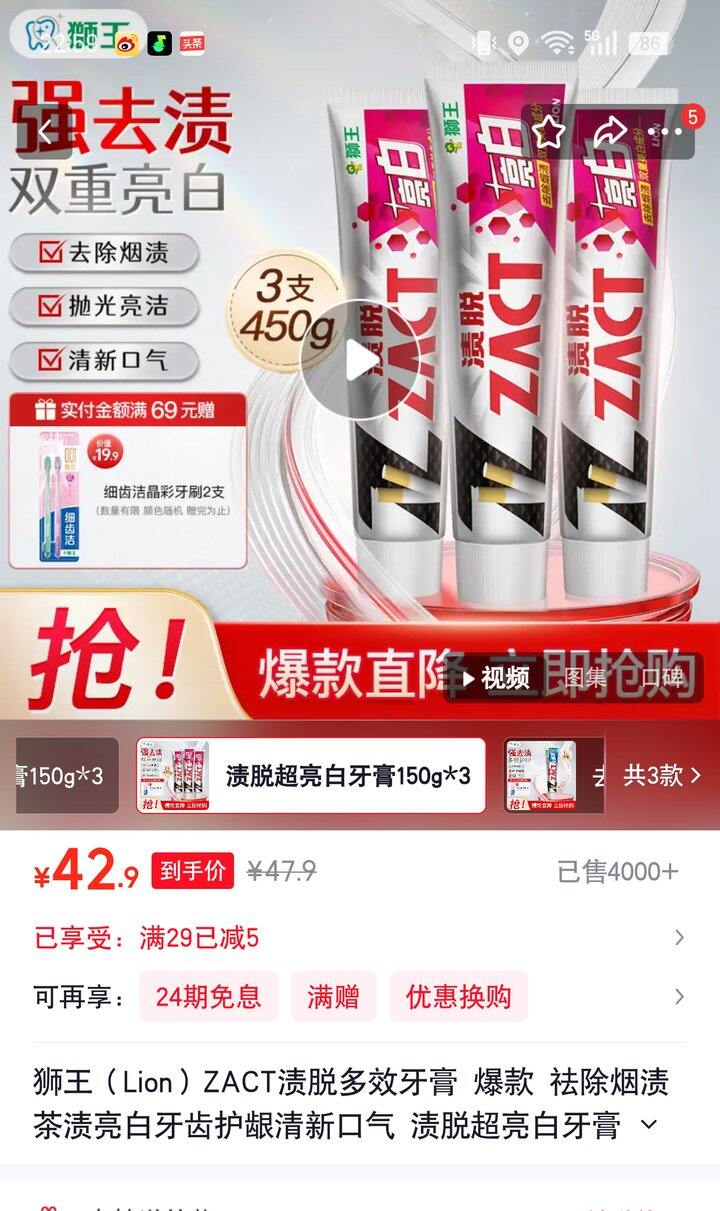
Task: Switch to the 视频 media tab
Action: coord(496,678)
